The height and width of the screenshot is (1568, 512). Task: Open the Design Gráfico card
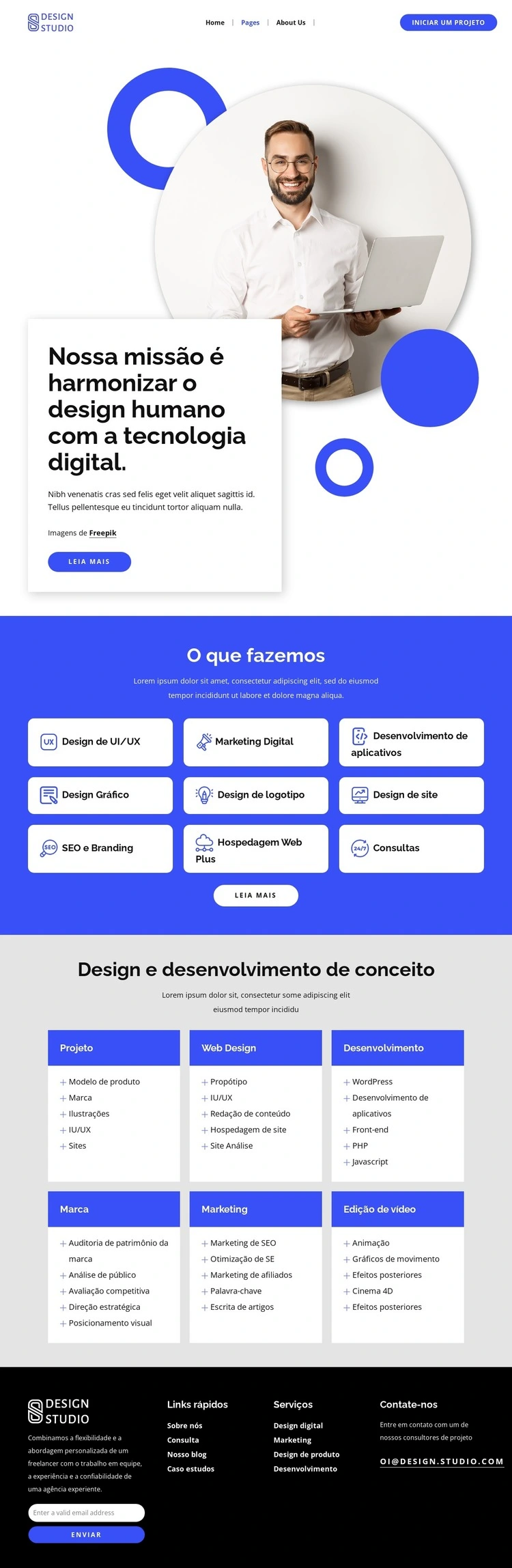100,795
